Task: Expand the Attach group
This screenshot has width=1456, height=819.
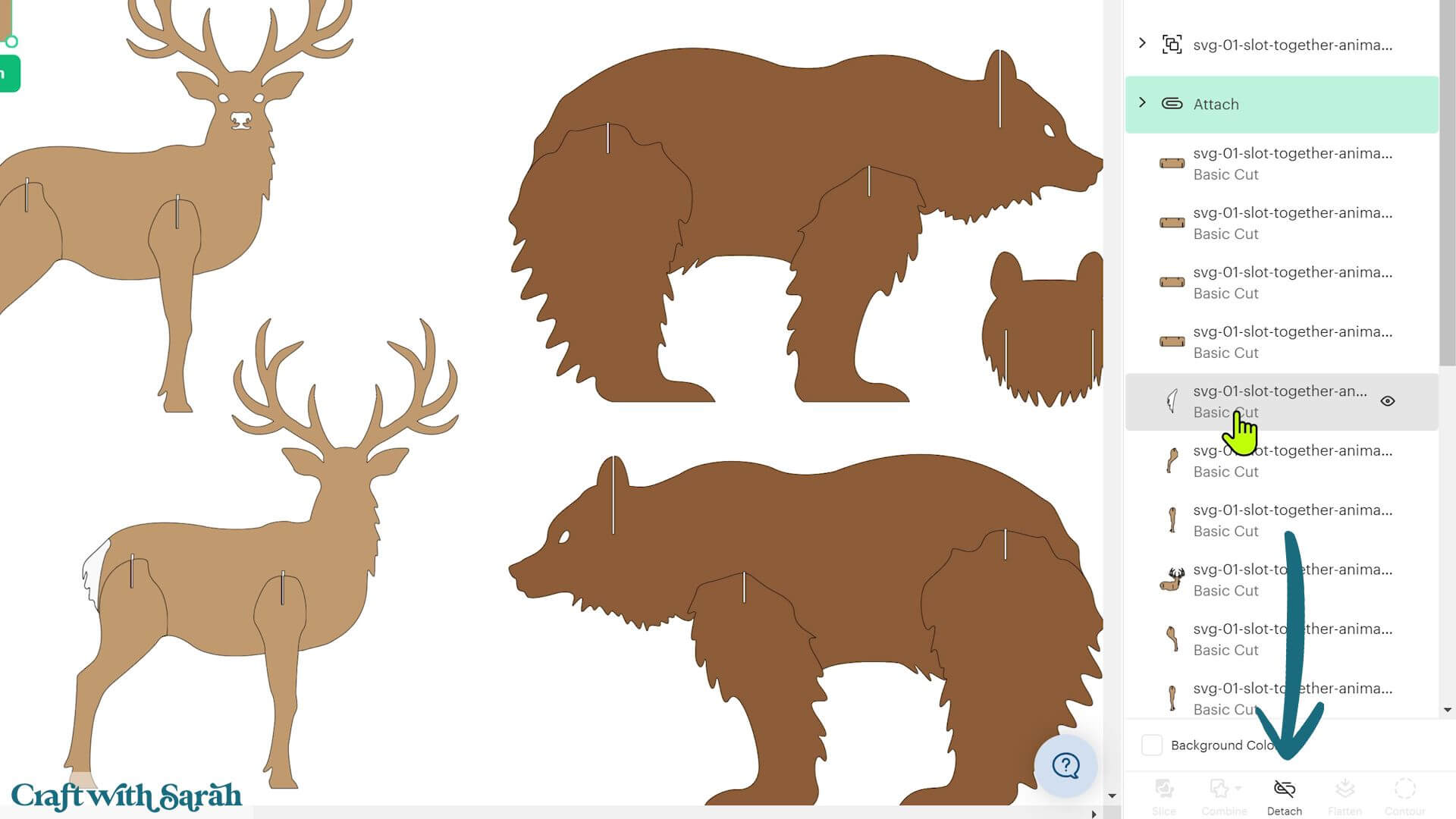Action: coord(1142,102)
